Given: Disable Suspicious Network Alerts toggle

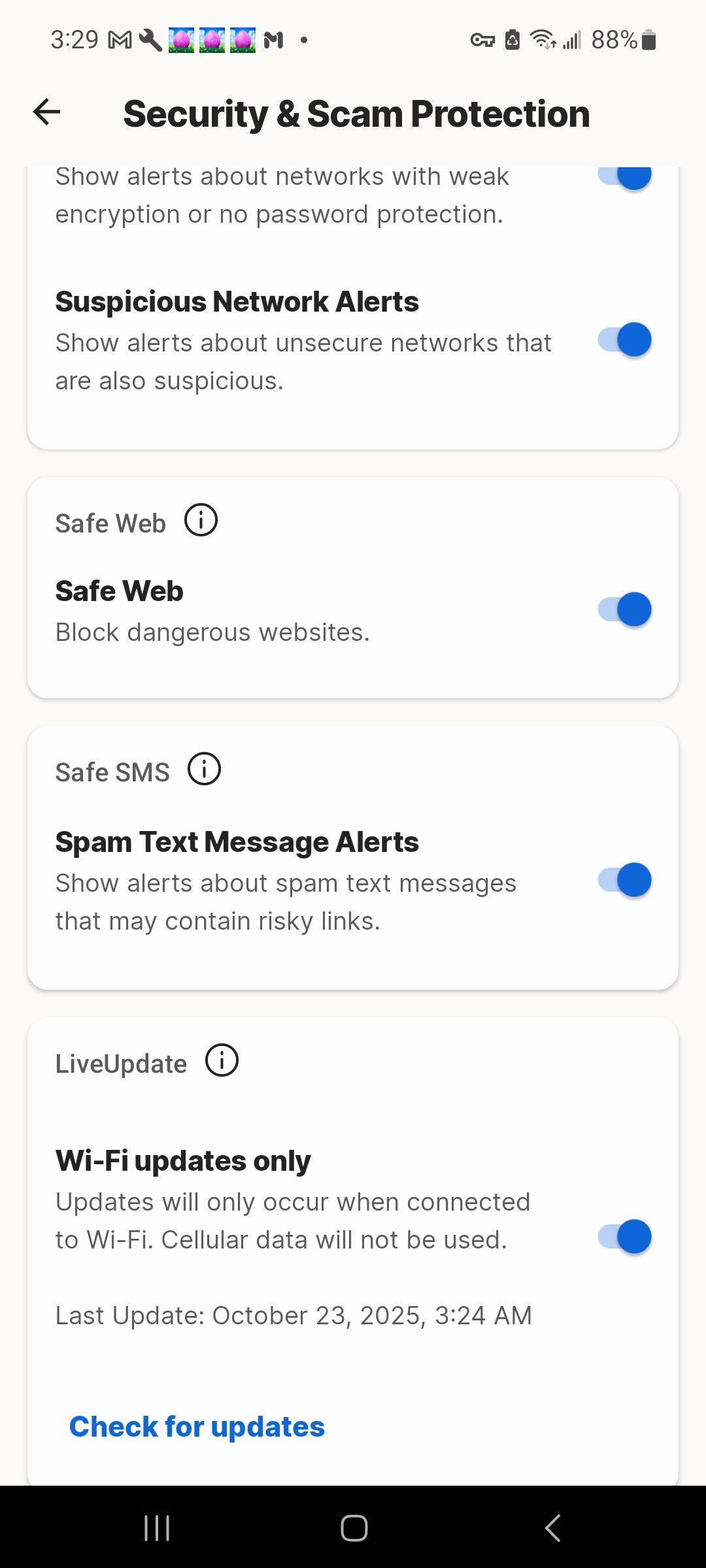Looking at the screenshot, I should pos(624,340).
